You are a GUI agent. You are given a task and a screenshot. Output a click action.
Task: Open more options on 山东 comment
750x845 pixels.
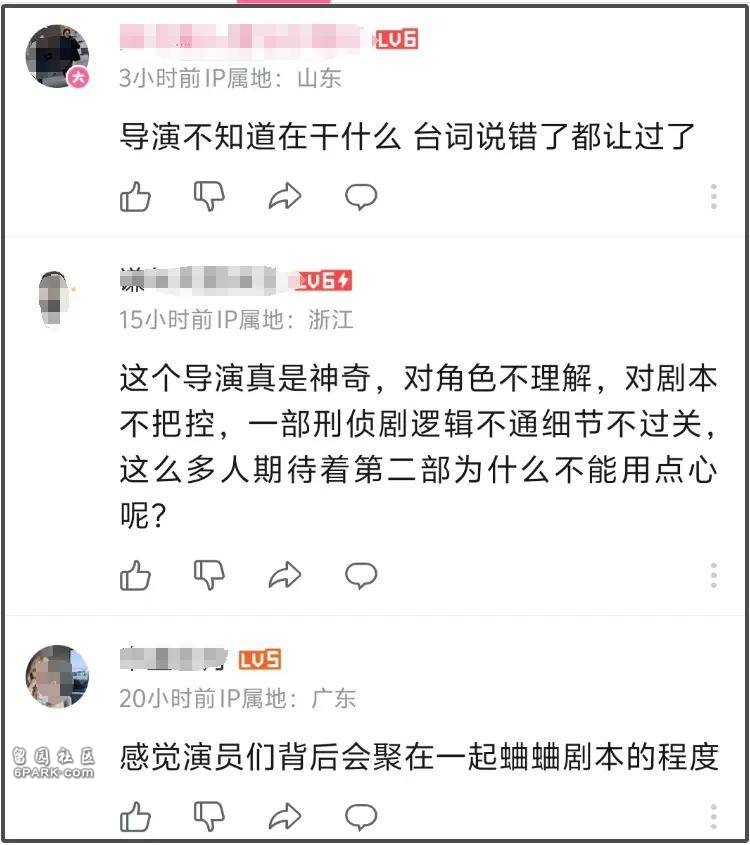point(714,196)
